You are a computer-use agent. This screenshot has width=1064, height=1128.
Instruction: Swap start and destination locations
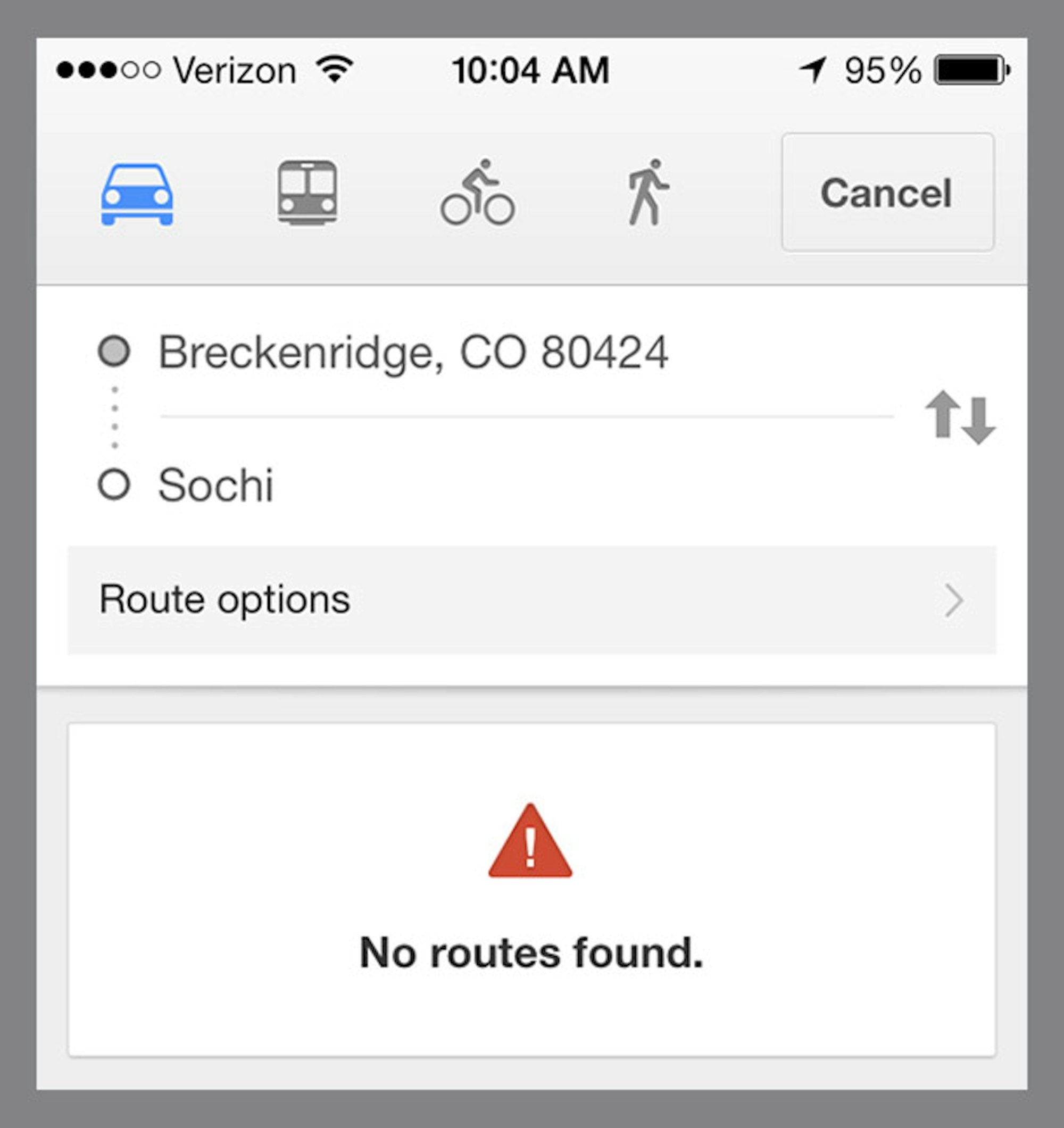960,417
